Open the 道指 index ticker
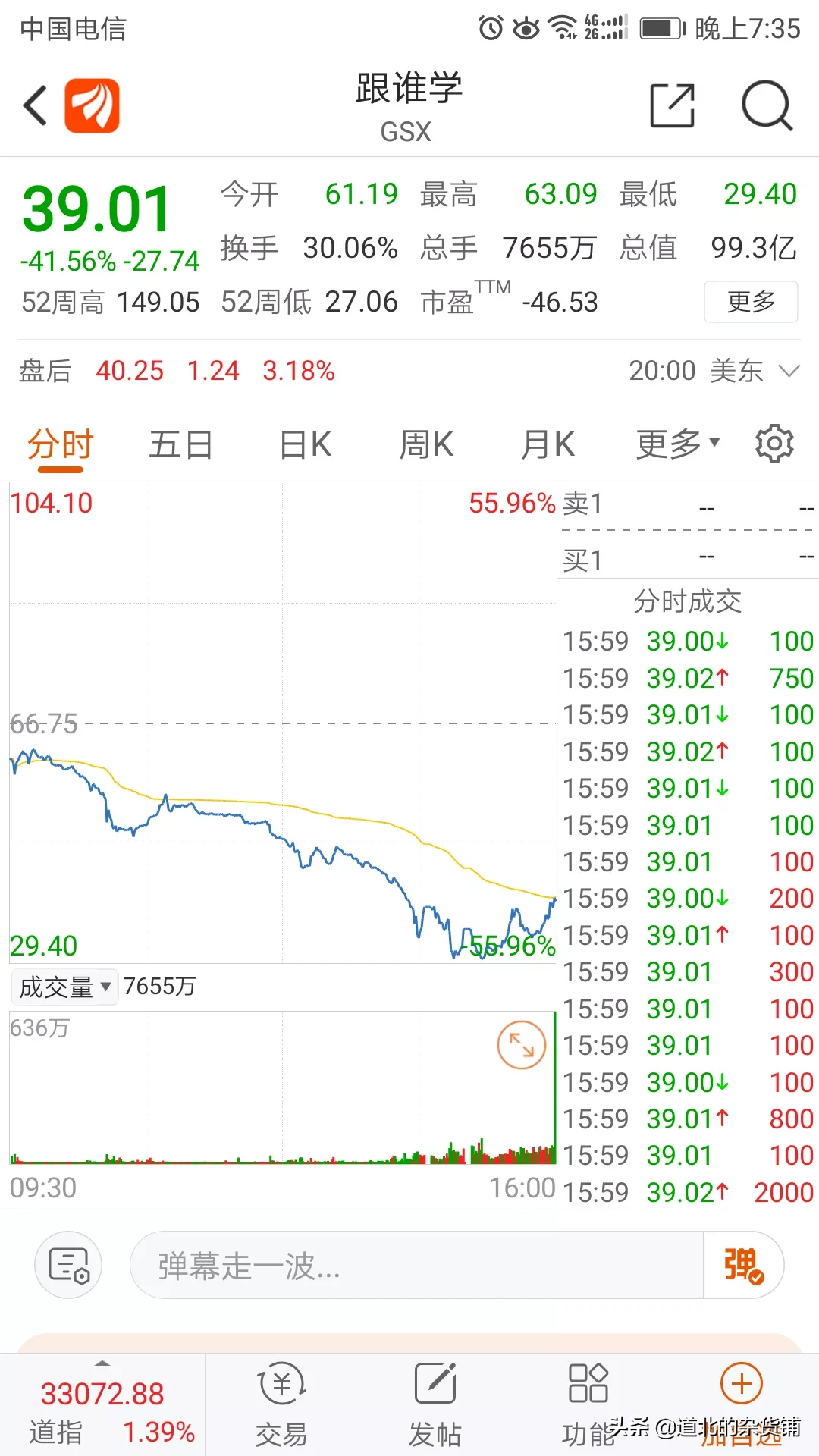Screen dimensions: 819x1456 pyautogui.click(x=103, y=1410)
